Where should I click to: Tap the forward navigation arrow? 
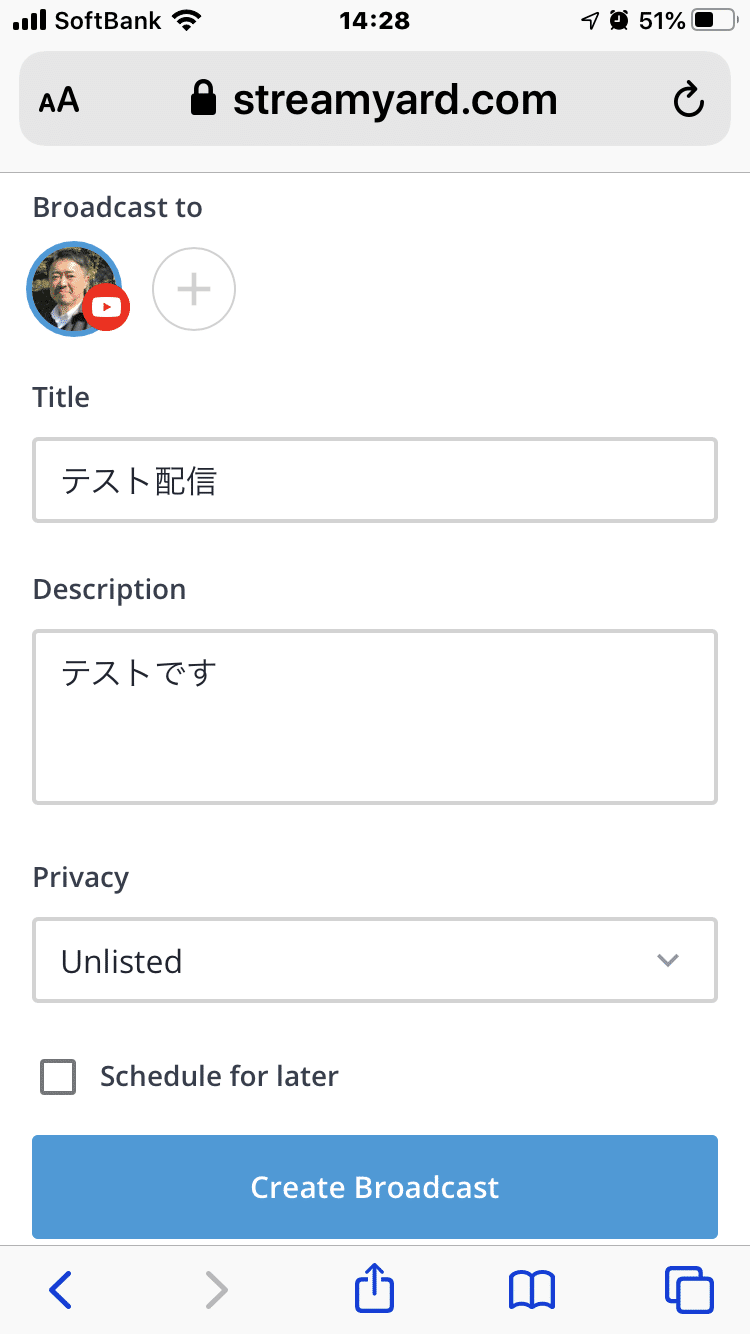(x=216, y=1289)
